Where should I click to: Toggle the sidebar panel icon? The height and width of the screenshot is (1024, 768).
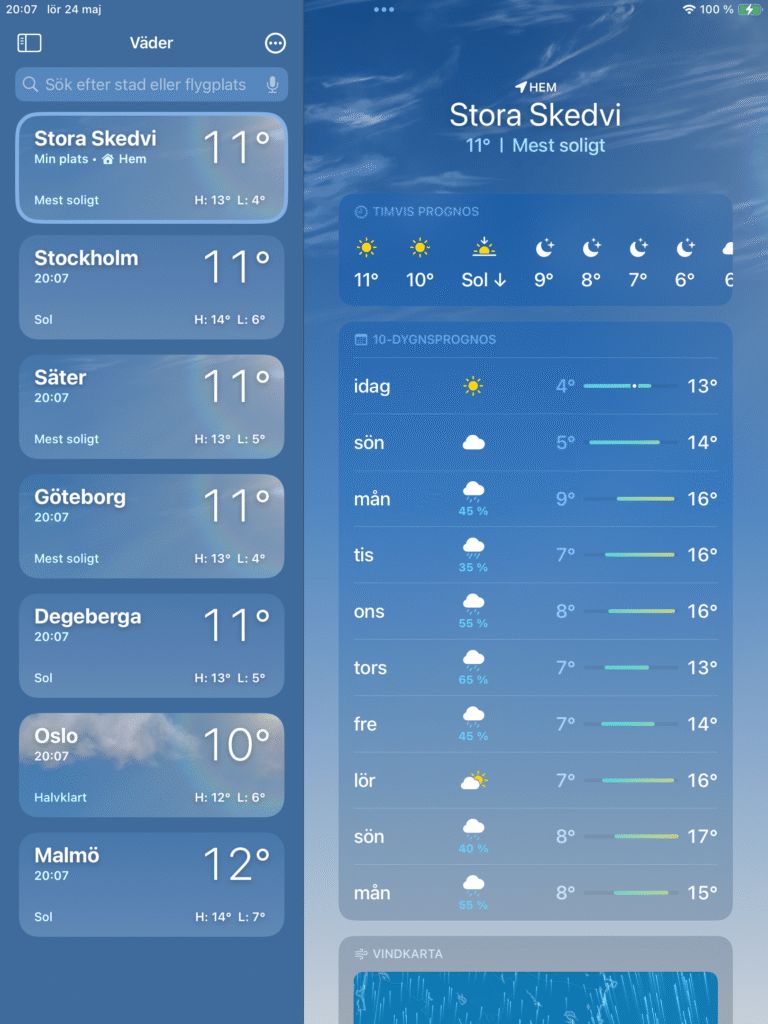(x=29, y=43)
